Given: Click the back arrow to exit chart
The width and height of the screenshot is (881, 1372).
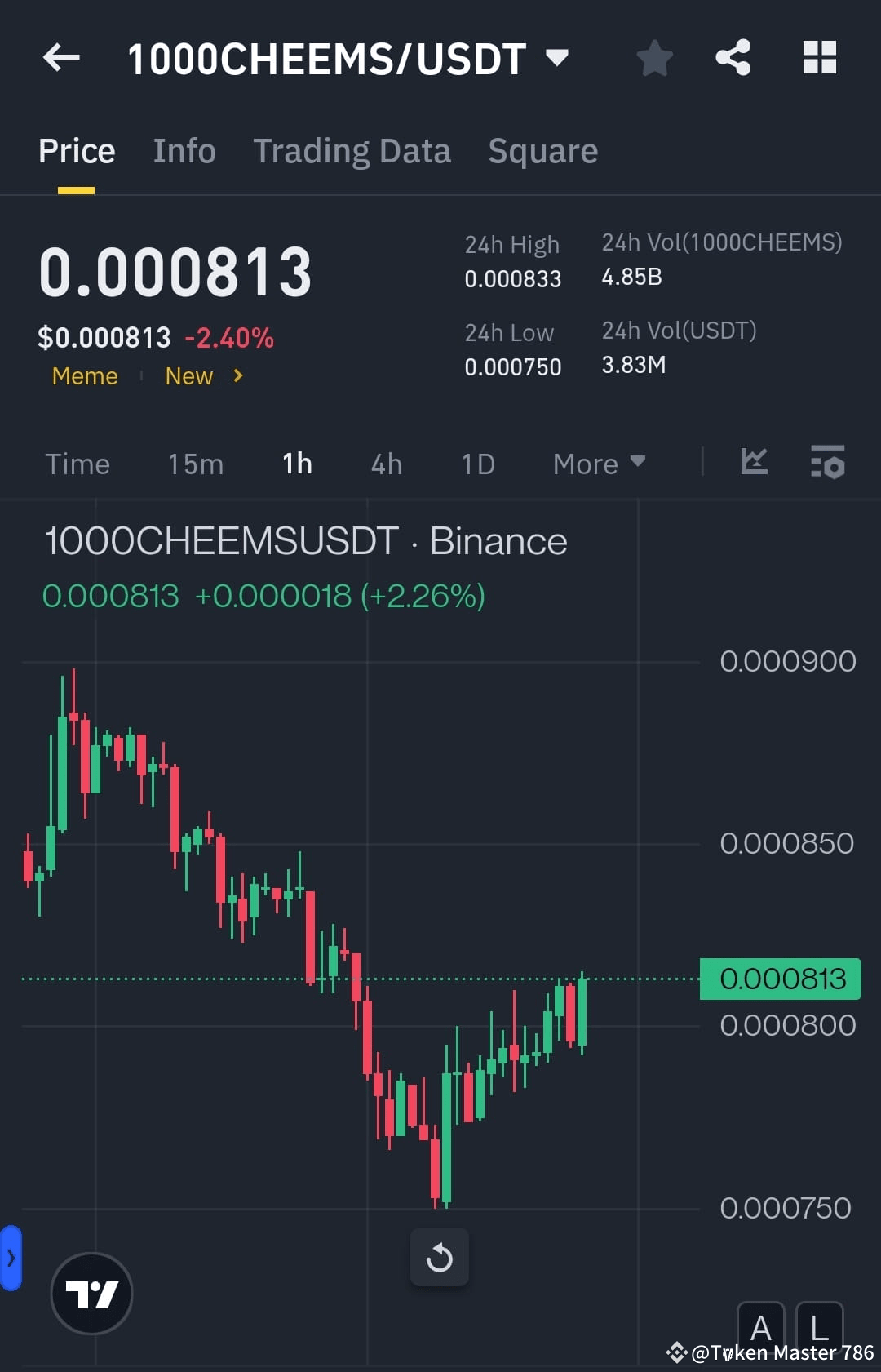Looking at the screenshot, I should [60, 57].
